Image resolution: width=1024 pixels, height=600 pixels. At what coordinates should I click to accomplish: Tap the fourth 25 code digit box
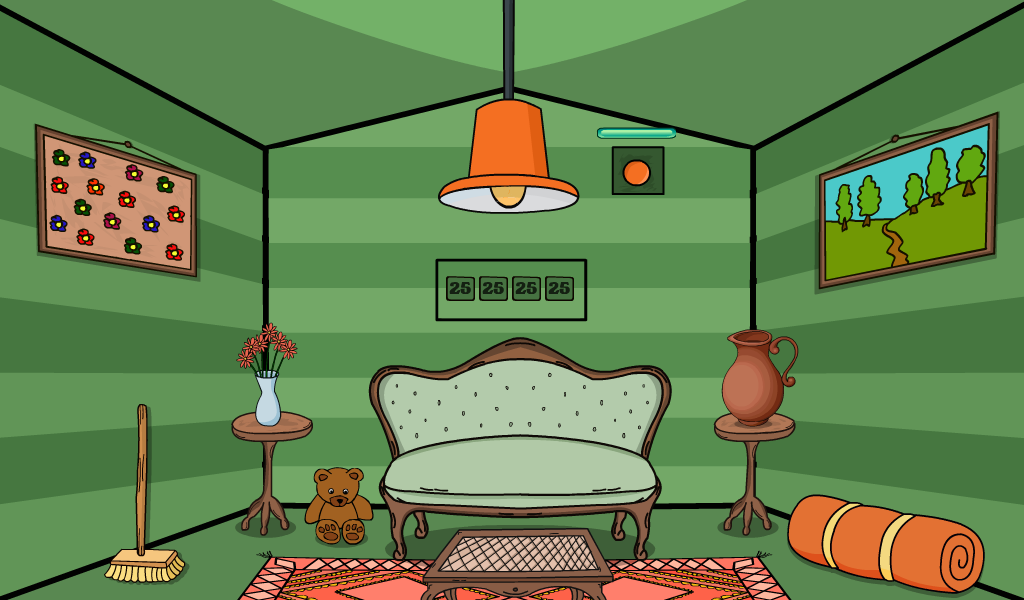point(559,289)
